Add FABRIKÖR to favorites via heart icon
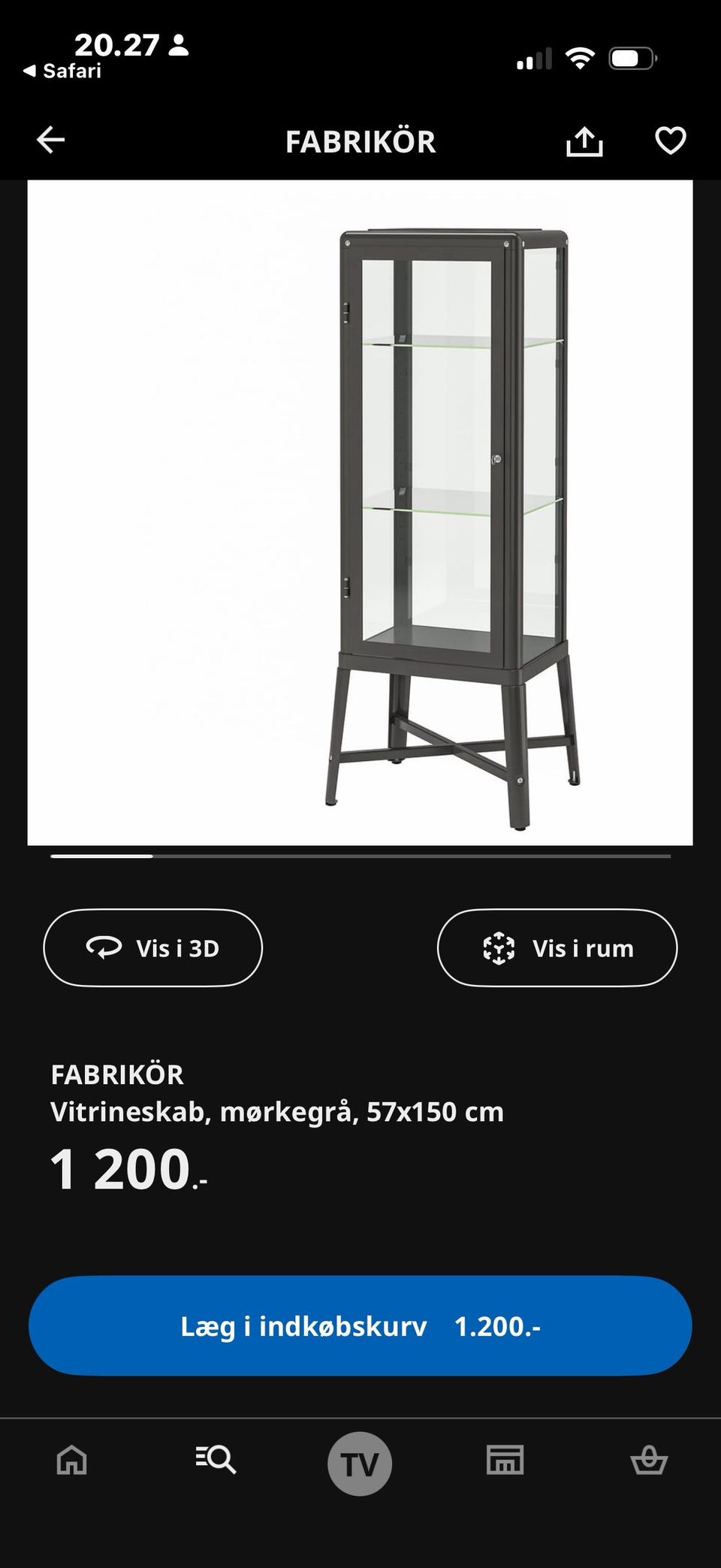 point(671,140)
